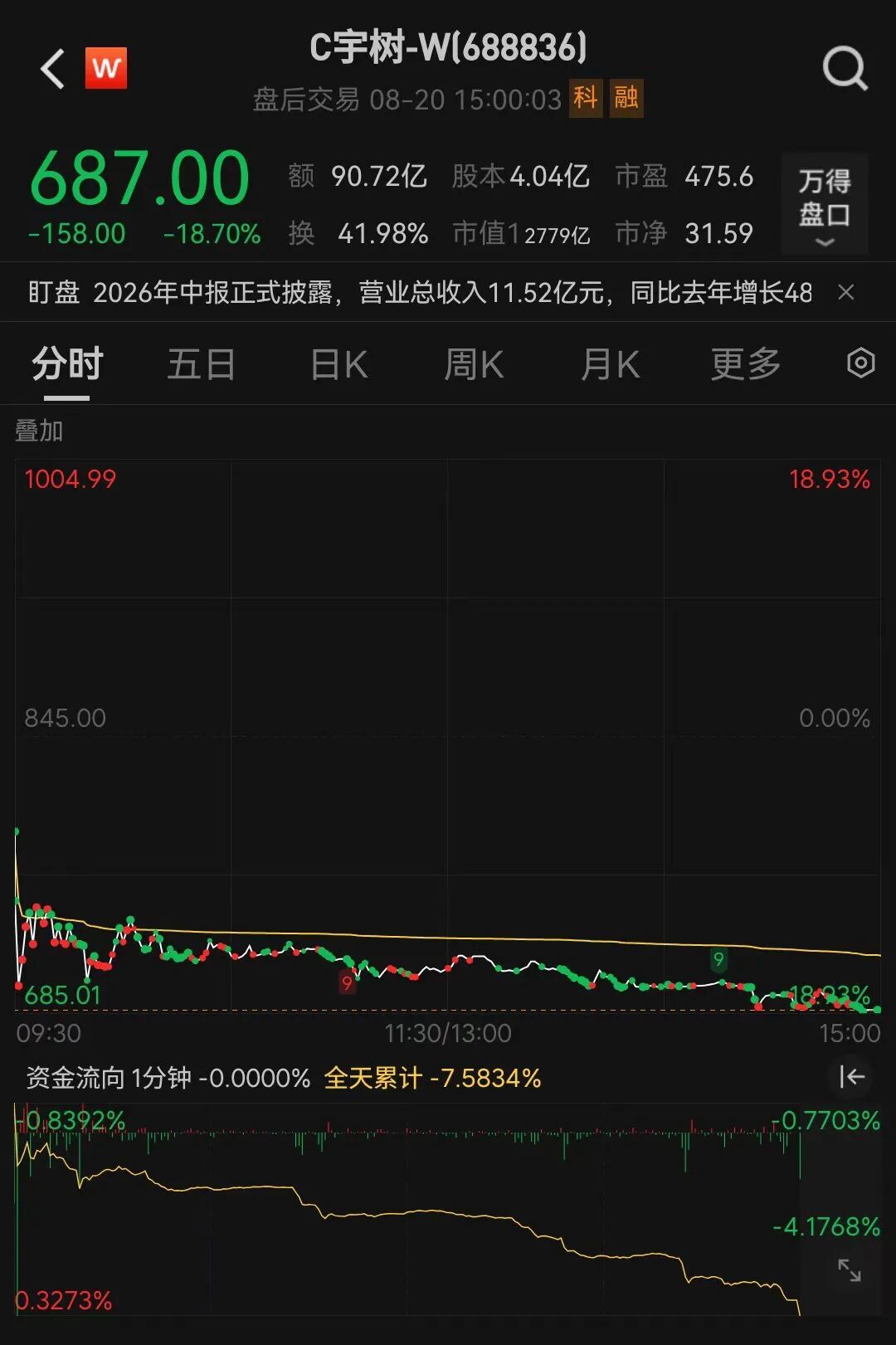
Task: Switch to the 日K chart tab
Action: point(338,364)
